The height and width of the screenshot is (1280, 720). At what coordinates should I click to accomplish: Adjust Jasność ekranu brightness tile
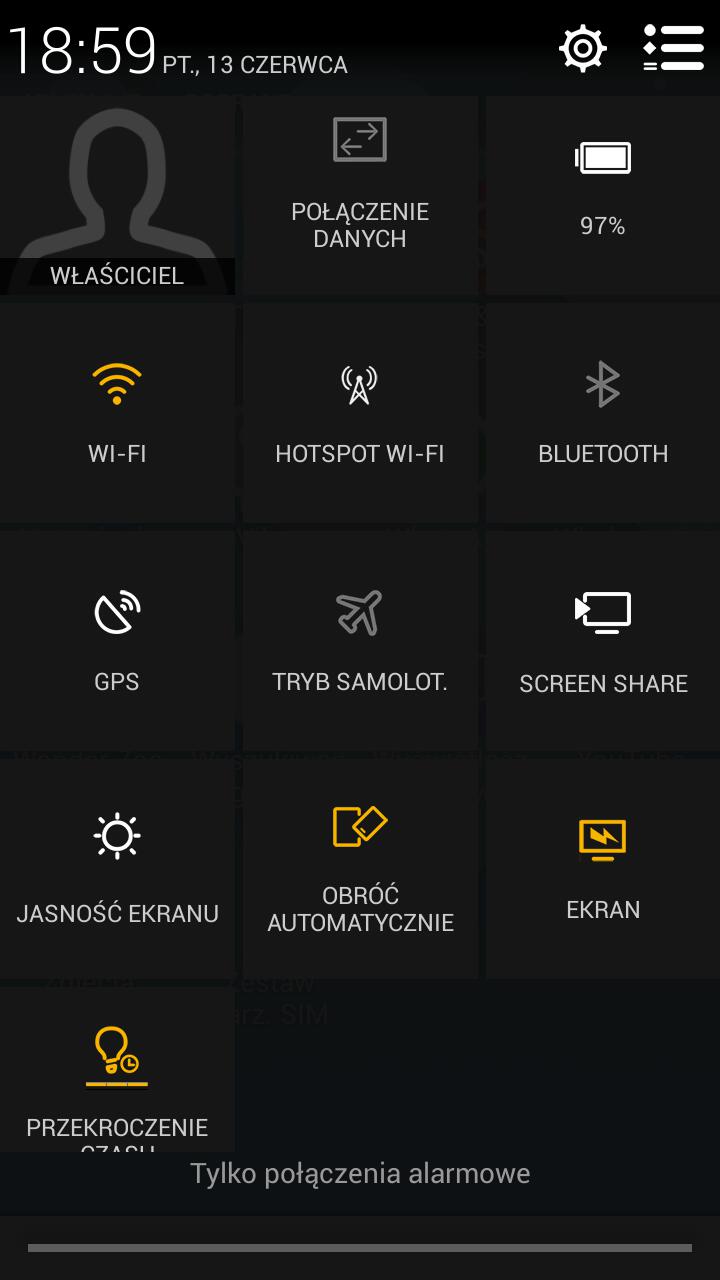point(117,868)
